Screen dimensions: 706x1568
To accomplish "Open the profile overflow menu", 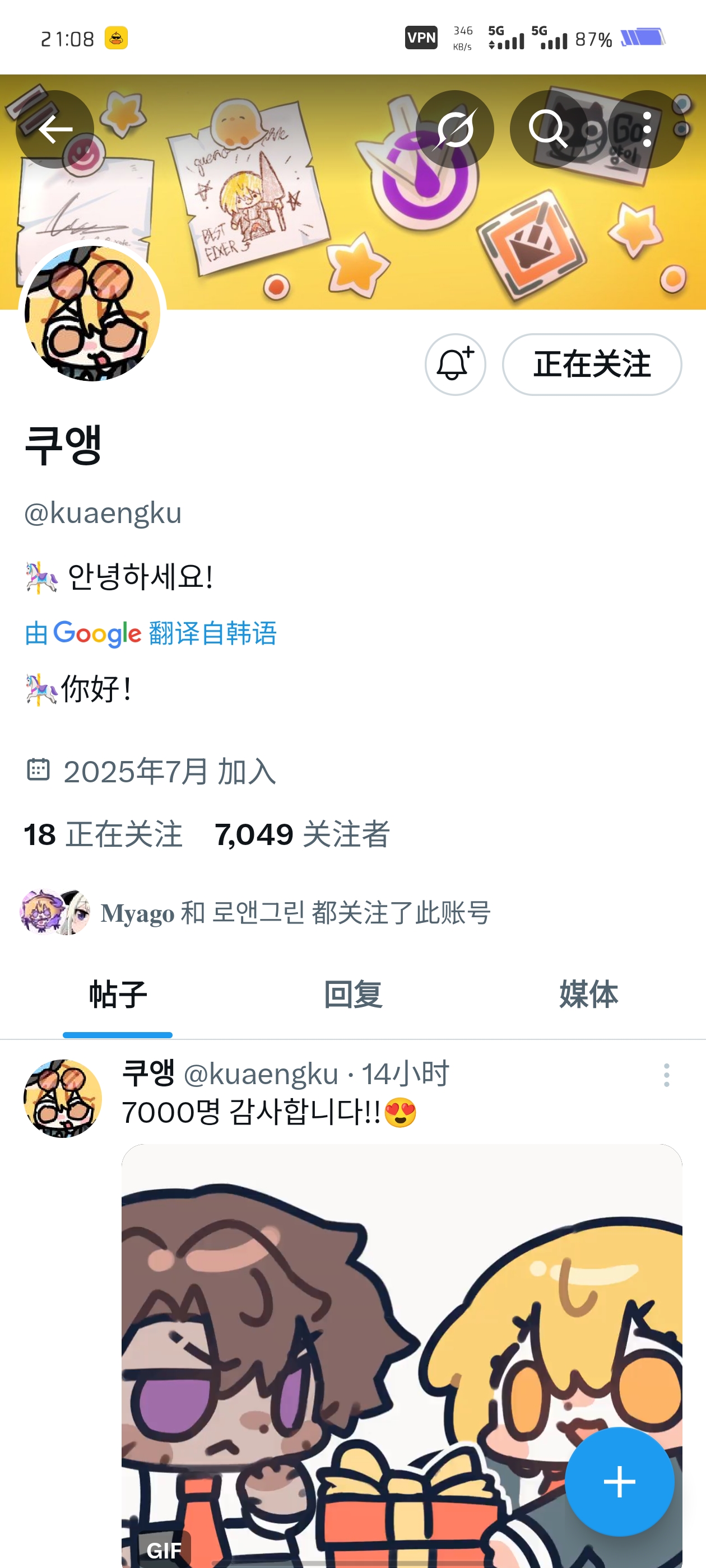I will pos(647,129).
